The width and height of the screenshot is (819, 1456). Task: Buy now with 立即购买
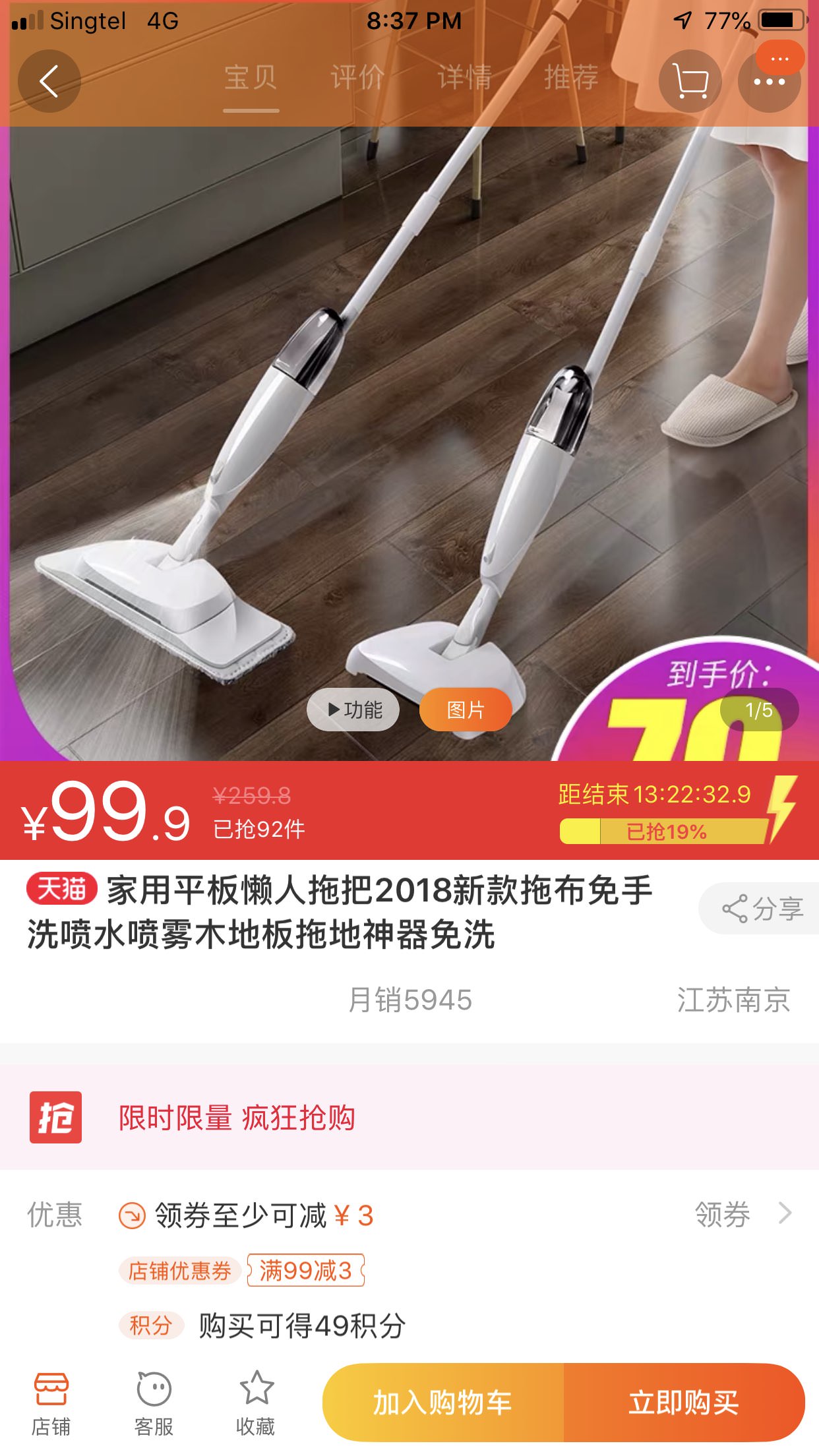[684, 1402]
